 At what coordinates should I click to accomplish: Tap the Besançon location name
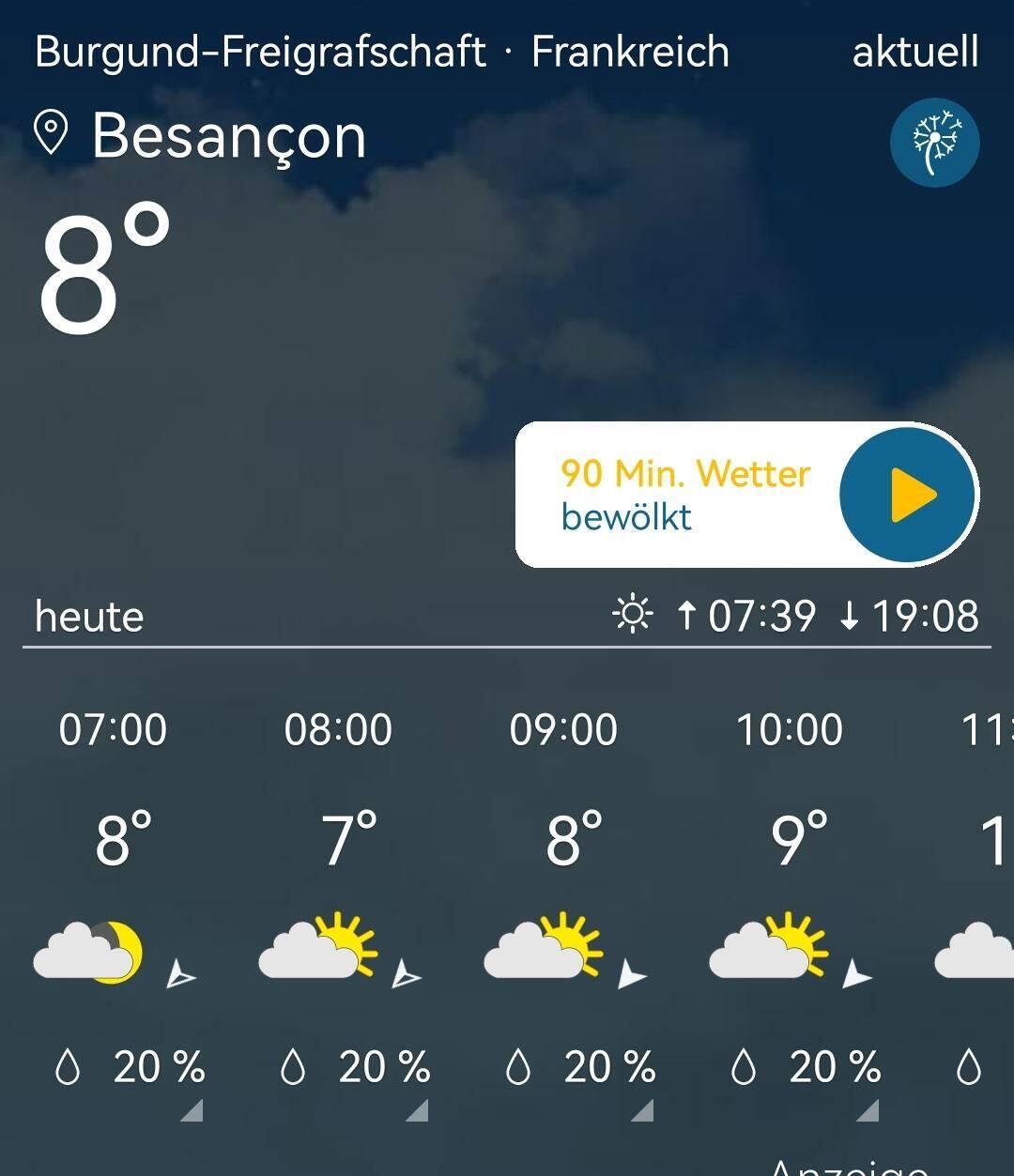(x=228, y=136)
